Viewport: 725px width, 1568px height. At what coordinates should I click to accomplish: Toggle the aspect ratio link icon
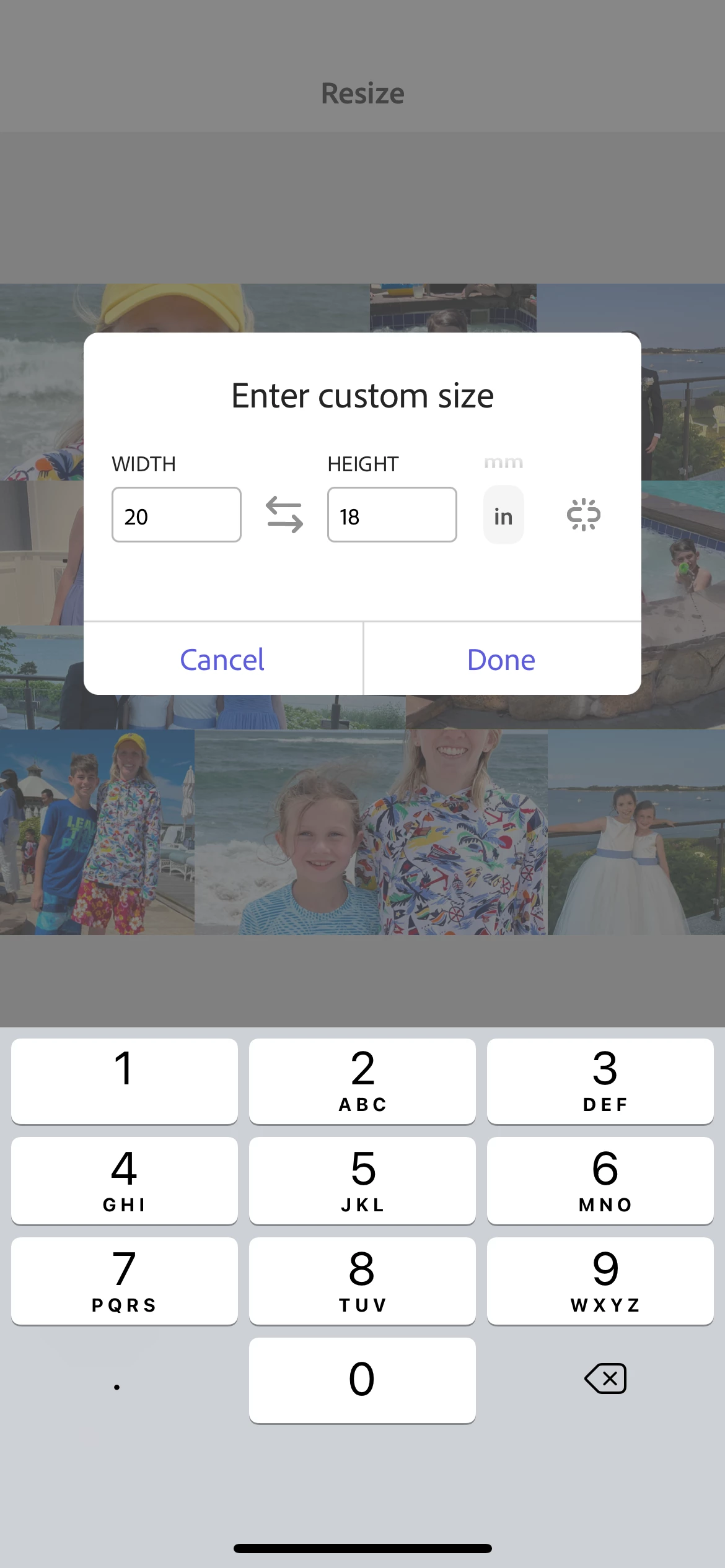tap(583, 515)
